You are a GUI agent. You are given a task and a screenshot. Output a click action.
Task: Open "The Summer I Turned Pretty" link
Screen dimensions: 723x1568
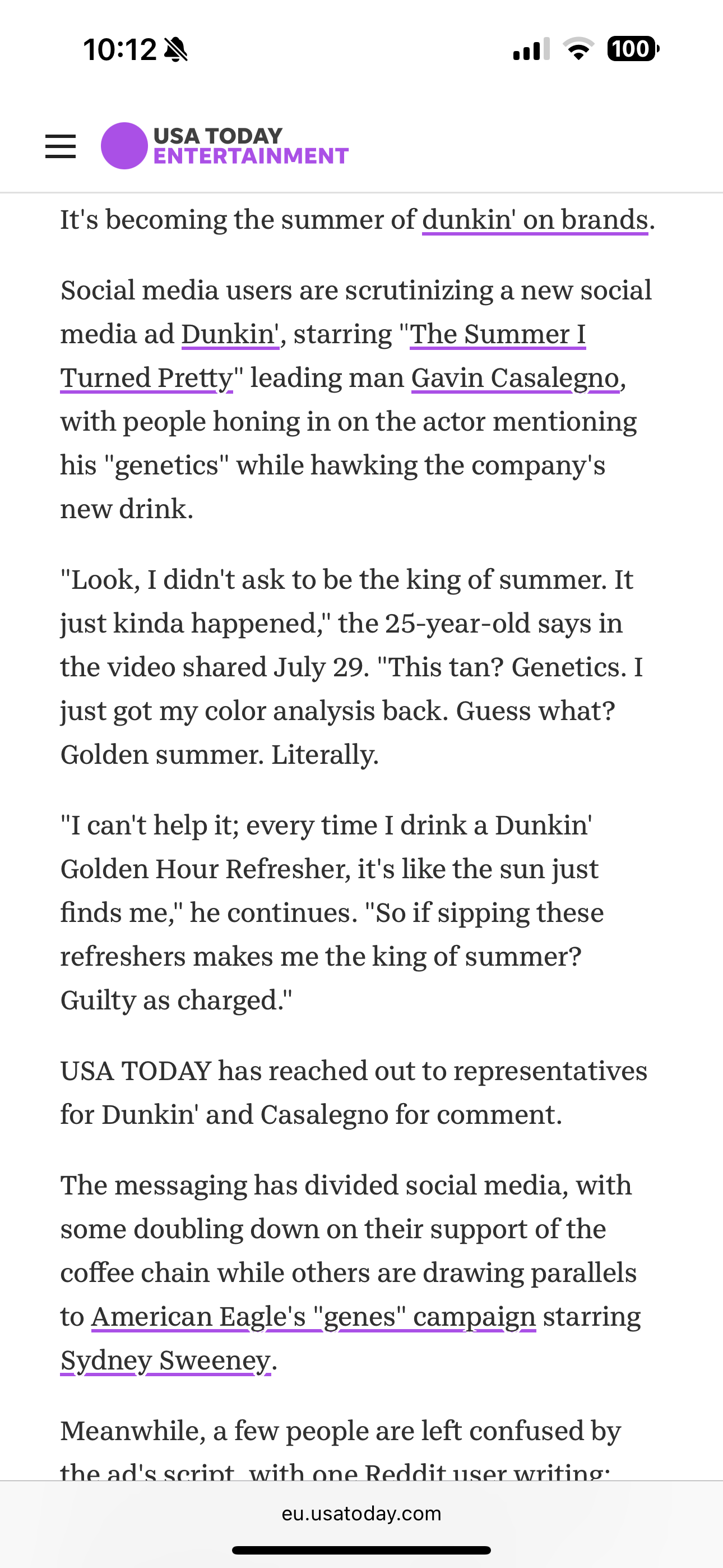click(x=498, y=334)
